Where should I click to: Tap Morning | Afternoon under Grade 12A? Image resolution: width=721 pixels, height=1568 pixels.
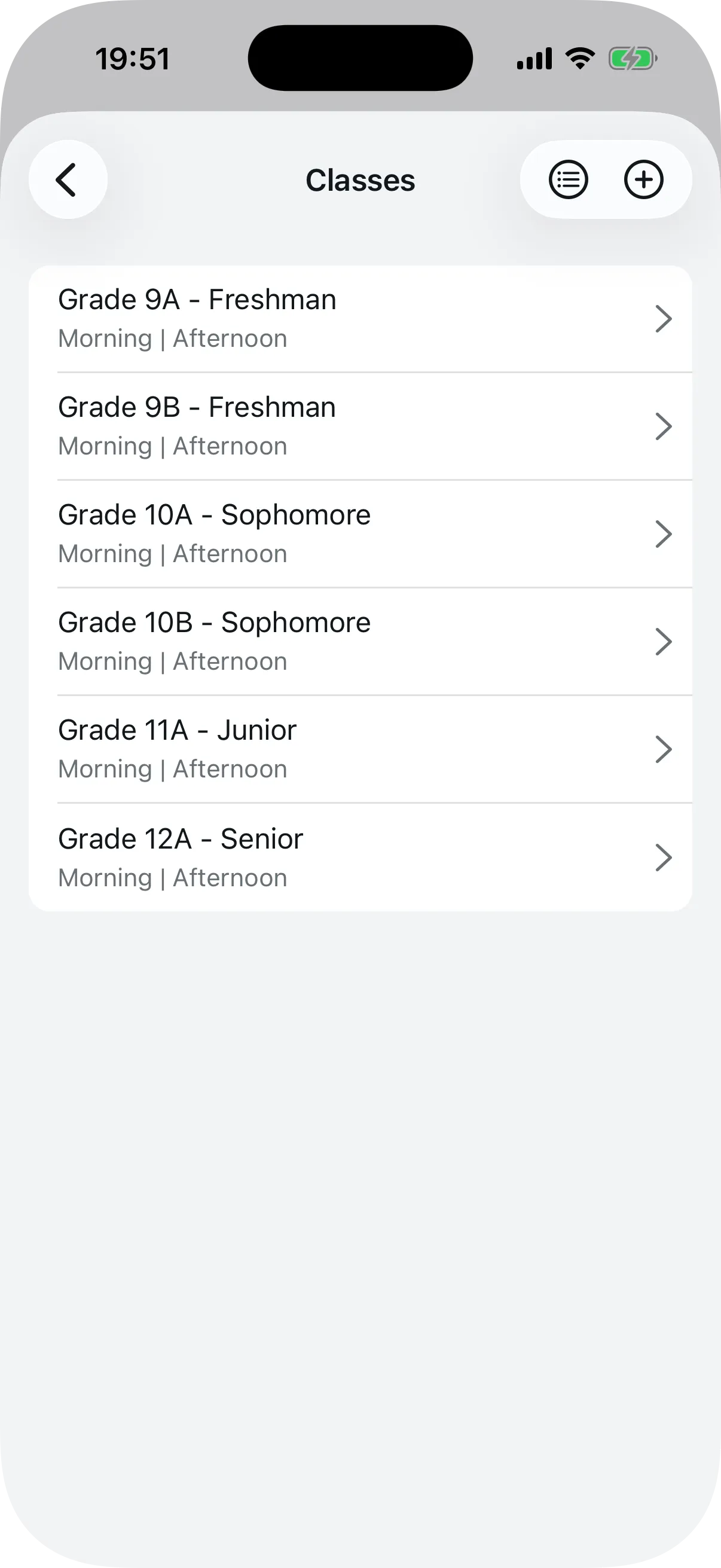[173, 877]
